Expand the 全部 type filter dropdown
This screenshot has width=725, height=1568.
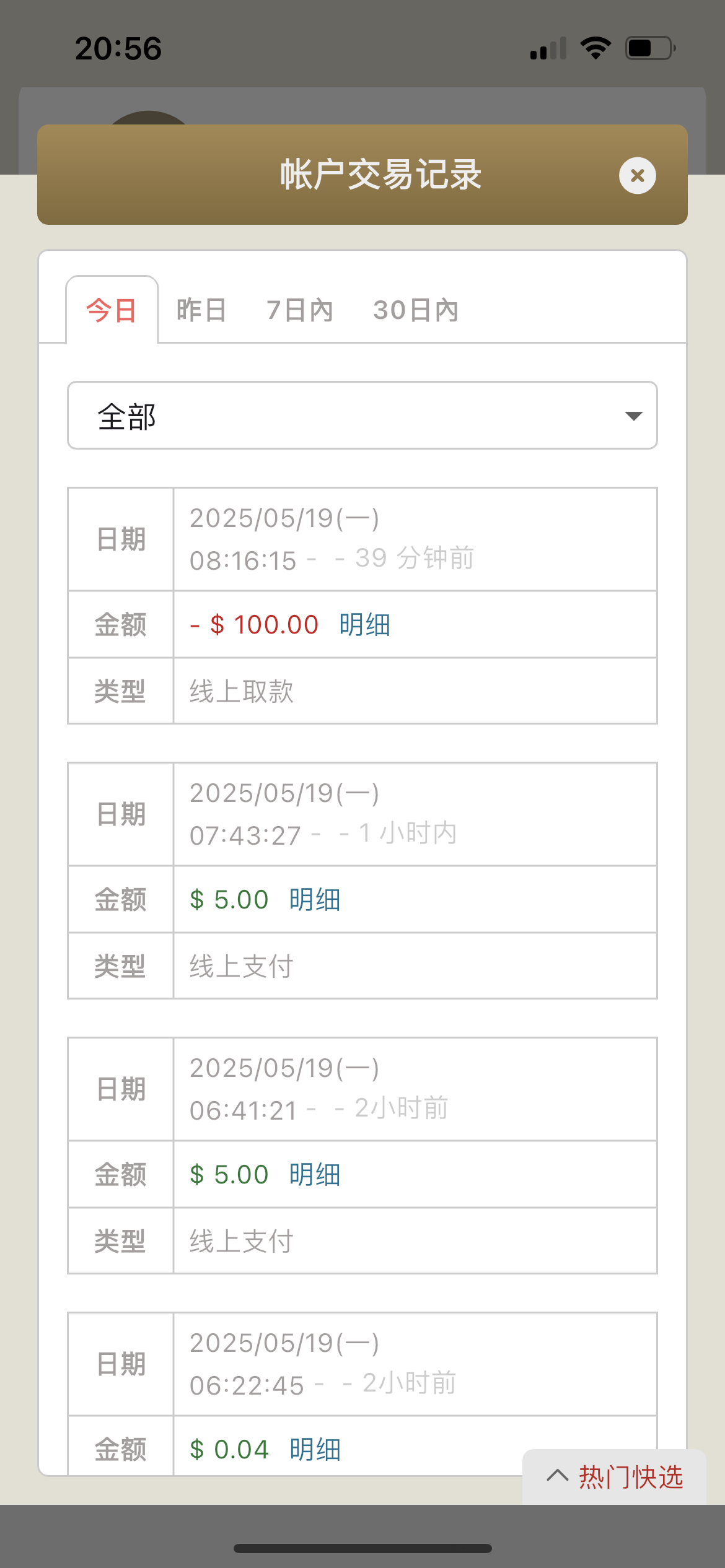(362, 416)
